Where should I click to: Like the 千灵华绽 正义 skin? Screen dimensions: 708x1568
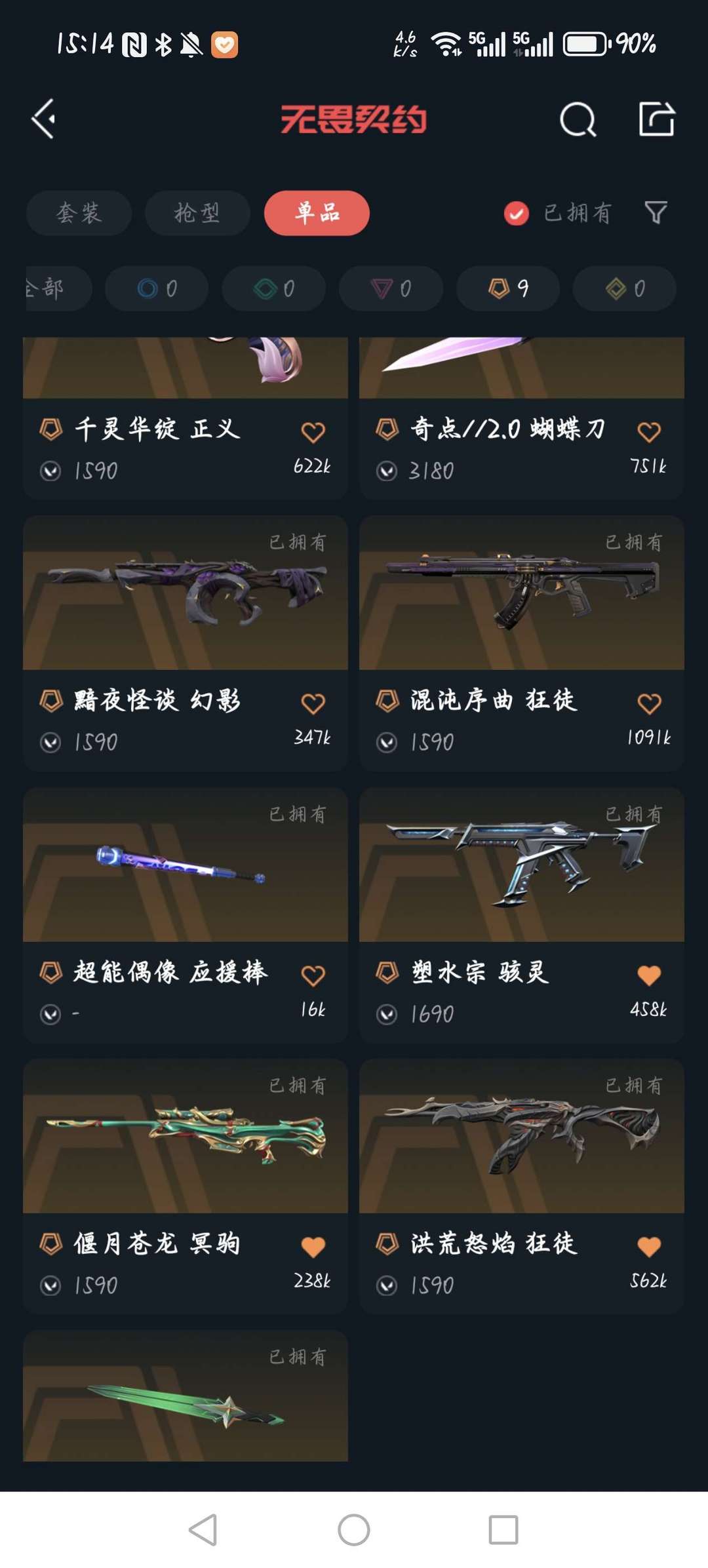click(x=313, y=432)
